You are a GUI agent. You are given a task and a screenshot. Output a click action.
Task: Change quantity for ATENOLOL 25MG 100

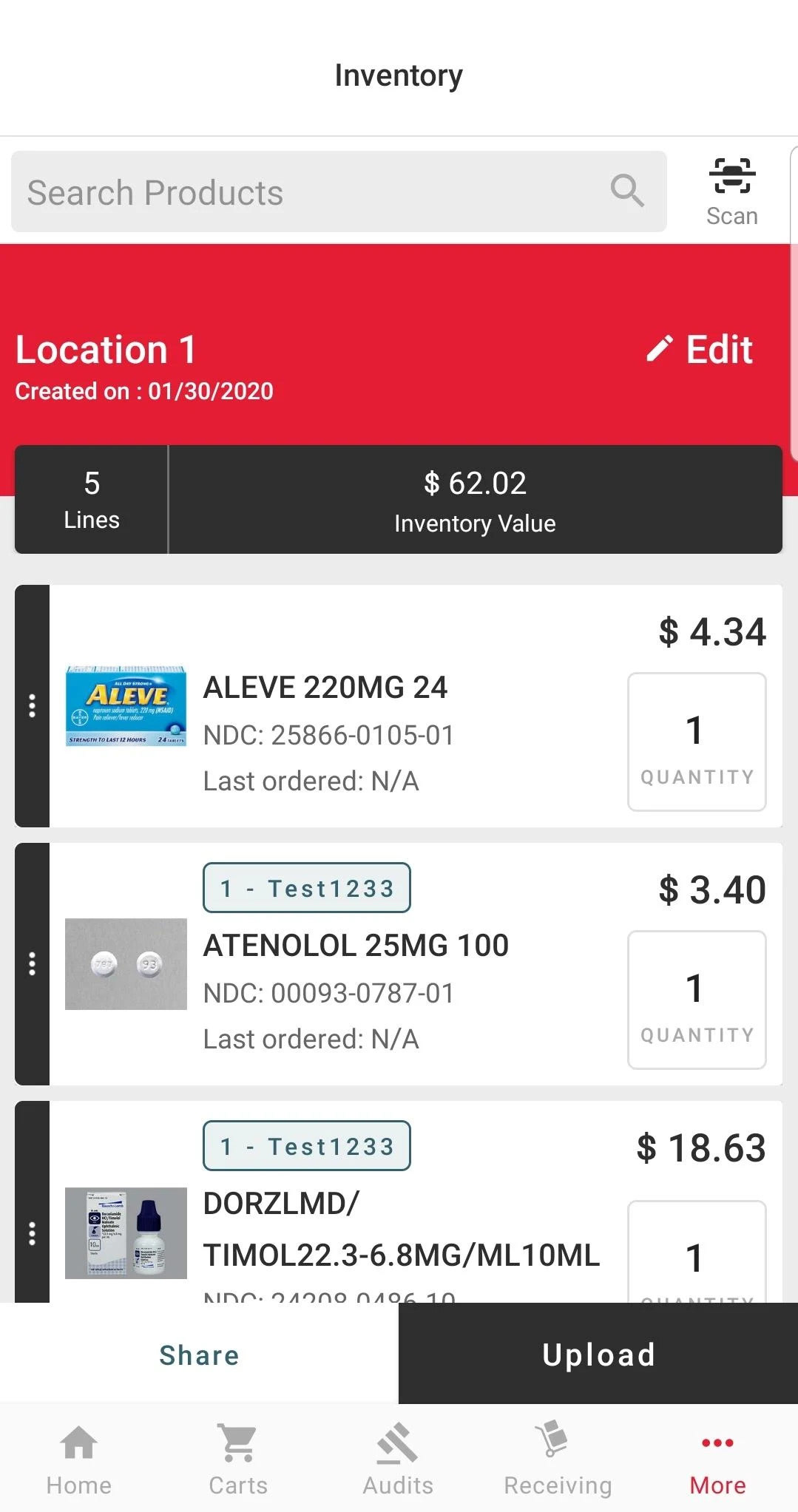coord(696,1000)
